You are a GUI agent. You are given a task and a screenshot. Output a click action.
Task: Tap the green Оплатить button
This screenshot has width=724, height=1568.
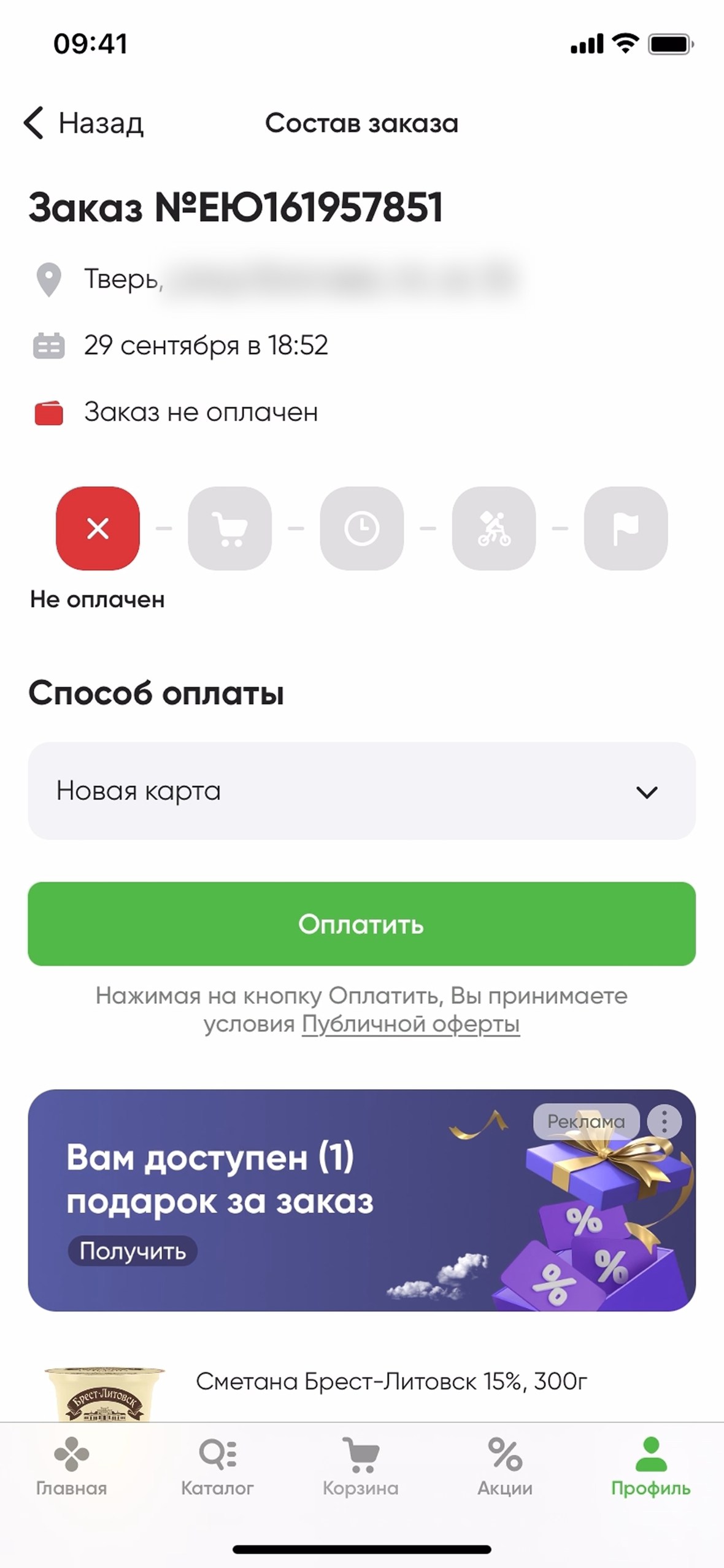click(361, 924)
